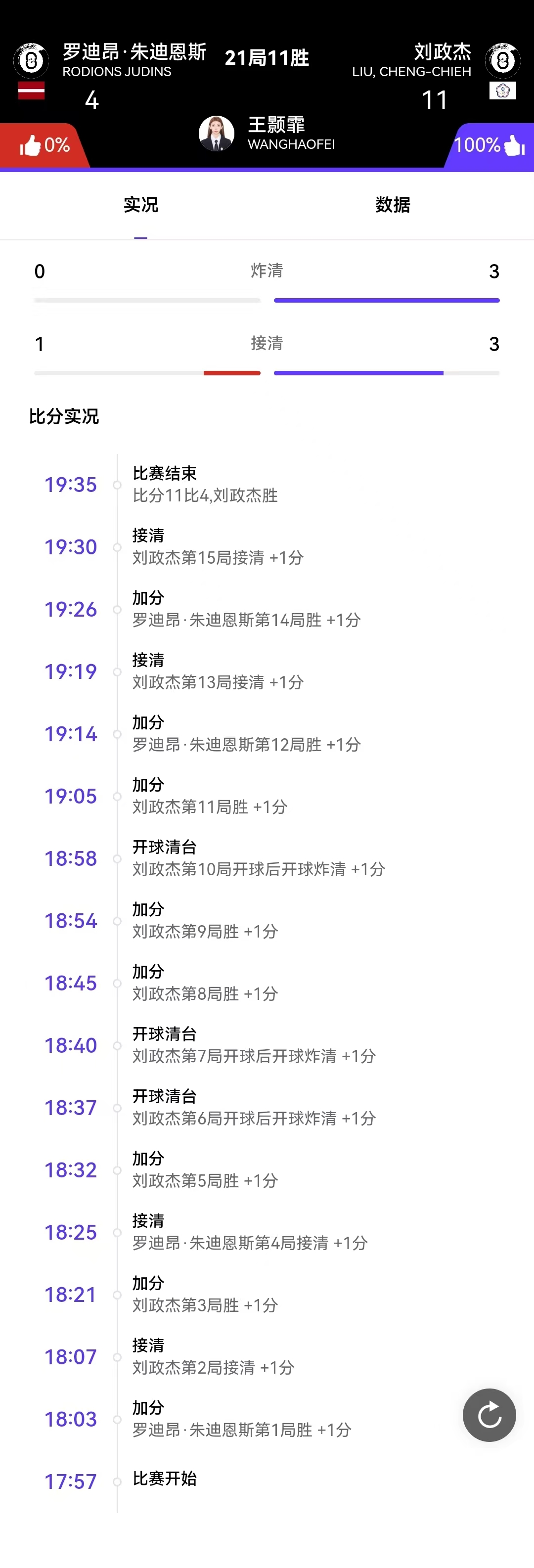Like 罗迪昂·朱迪恩斯 with the red thumbs-up
The height and width of the screenshot is (1568, 534).
click(x=31, y=145)
